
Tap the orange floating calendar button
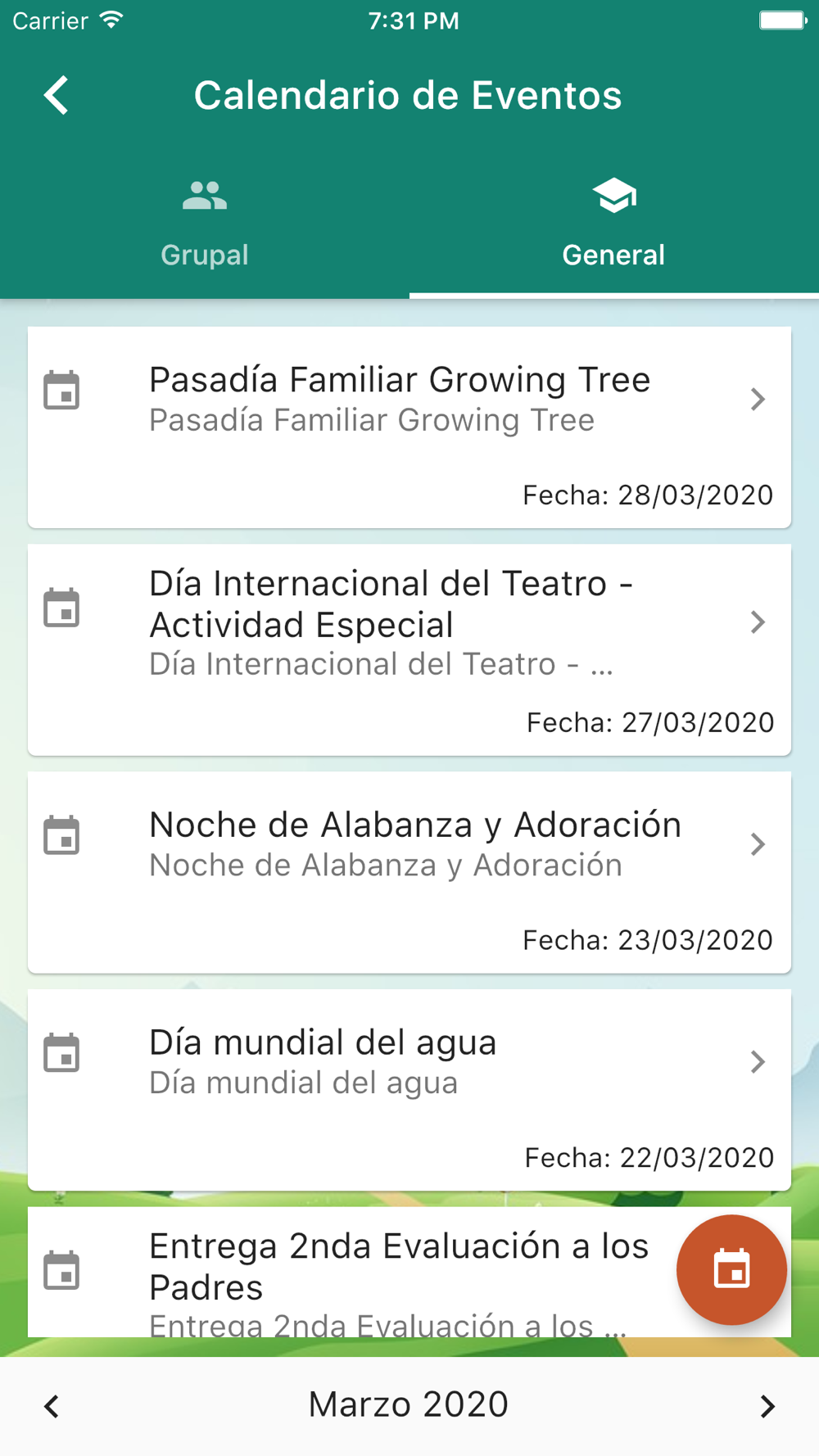pyautogui.click(x=731, y=1269)
